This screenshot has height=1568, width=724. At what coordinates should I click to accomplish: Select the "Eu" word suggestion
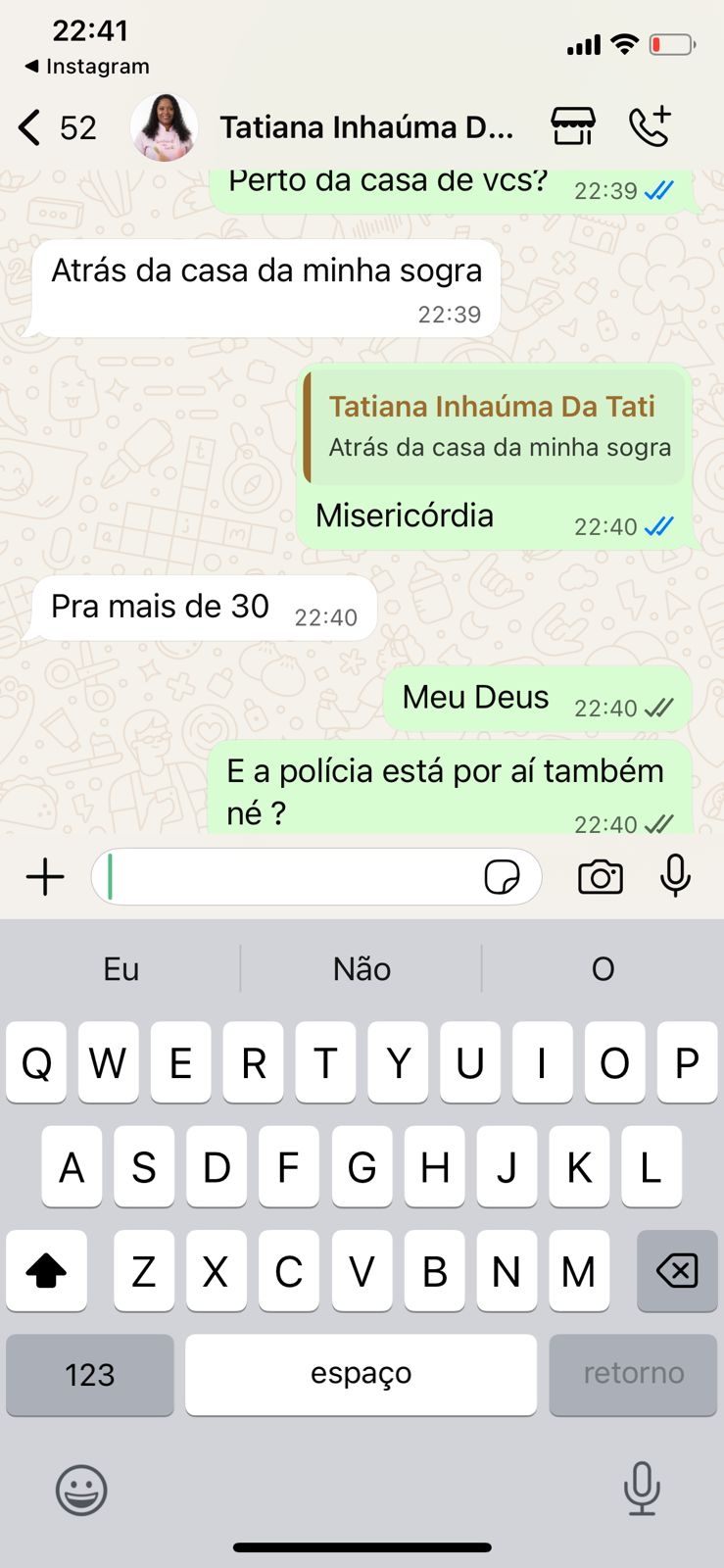point(121,969)
